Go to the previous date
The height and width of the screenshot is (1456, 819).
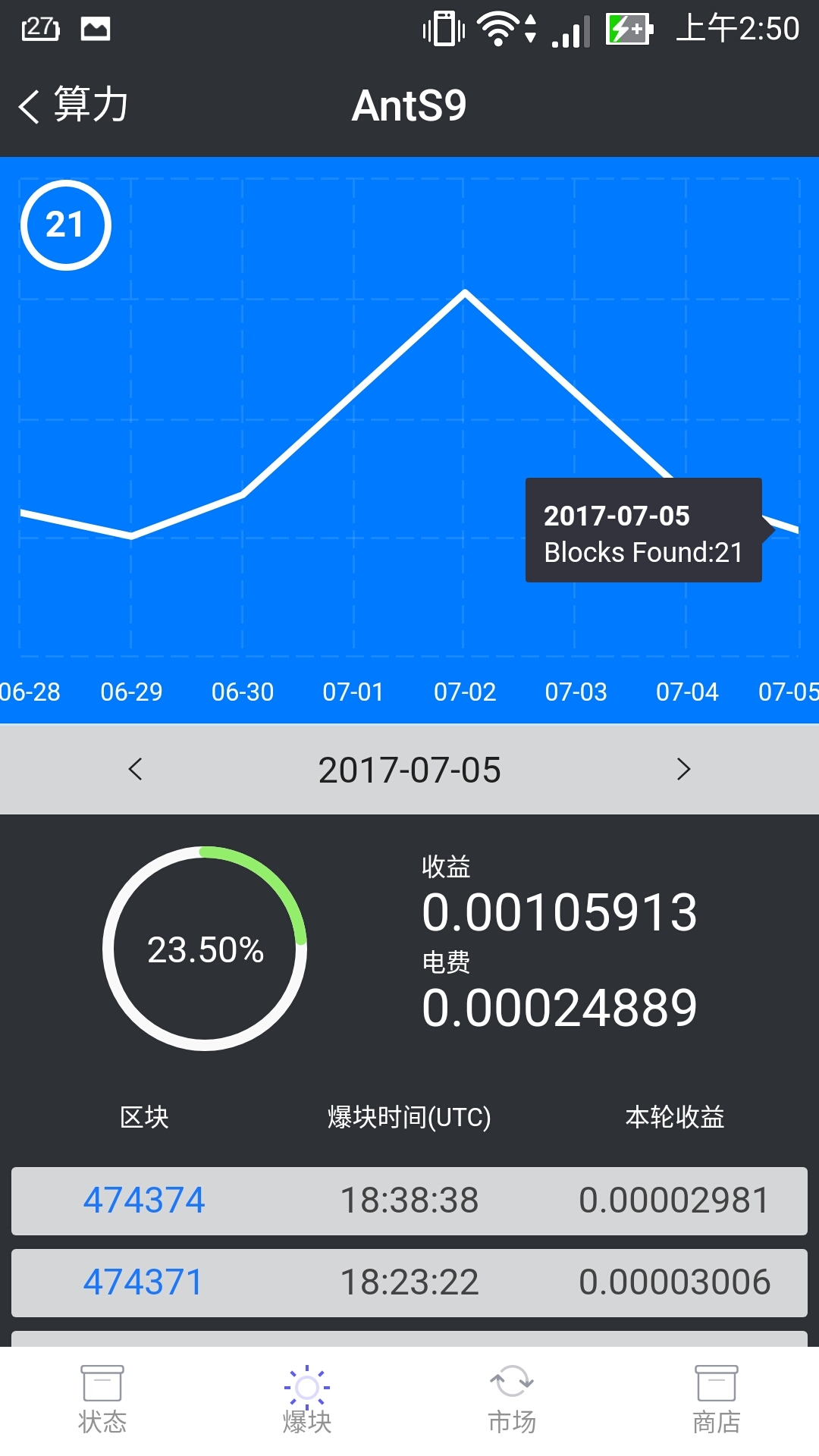coord(136,769)
